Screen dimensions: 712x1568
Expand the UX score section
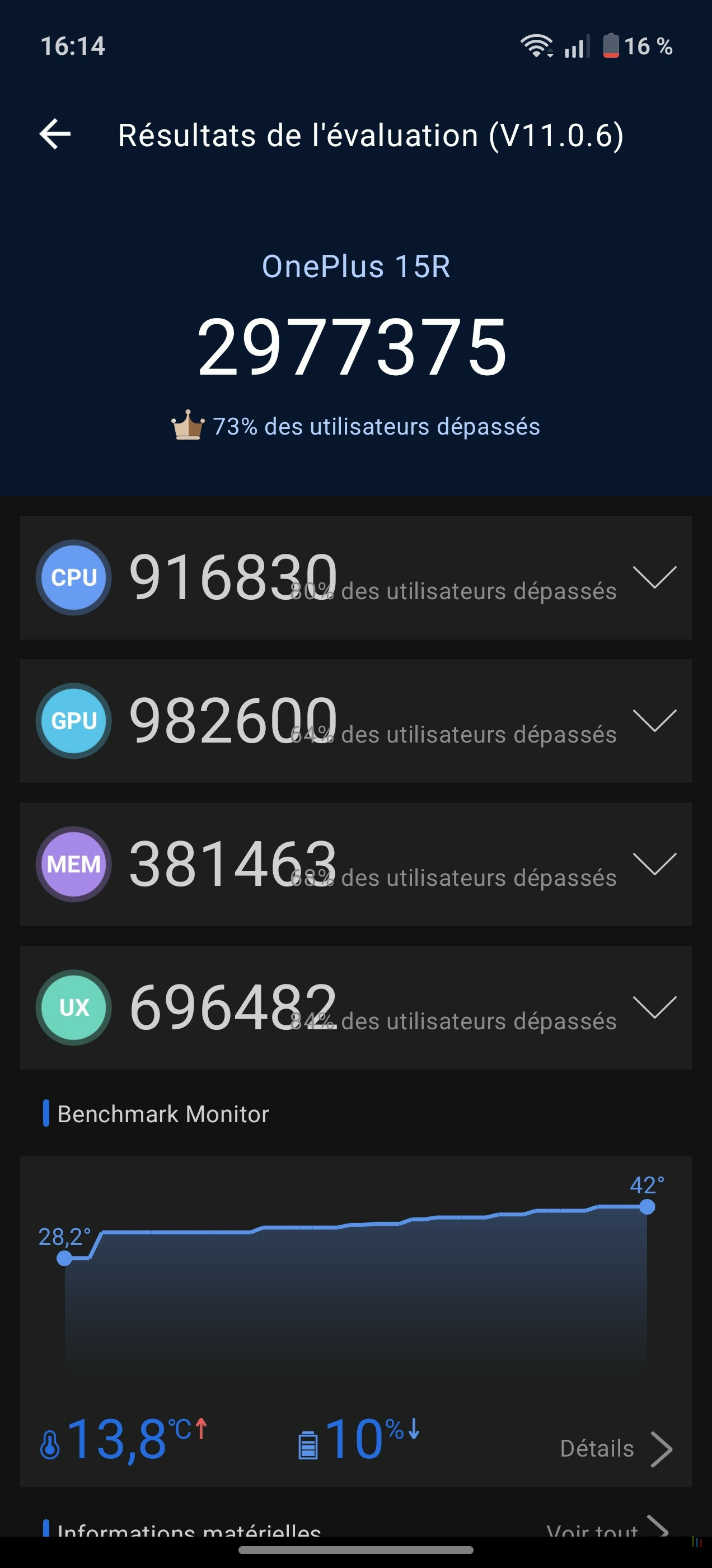(654, 1007)
